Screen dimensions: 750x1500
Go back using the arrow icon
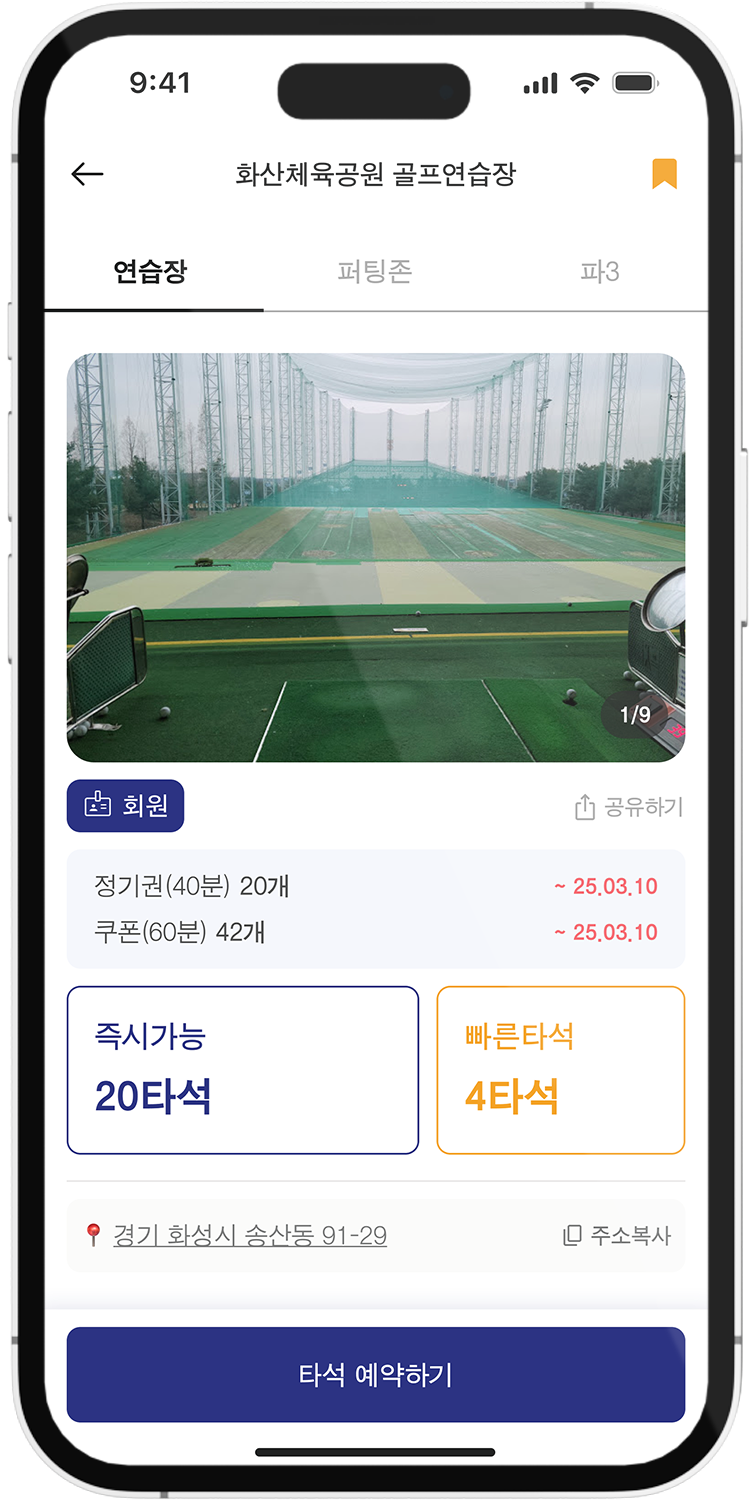87,174
